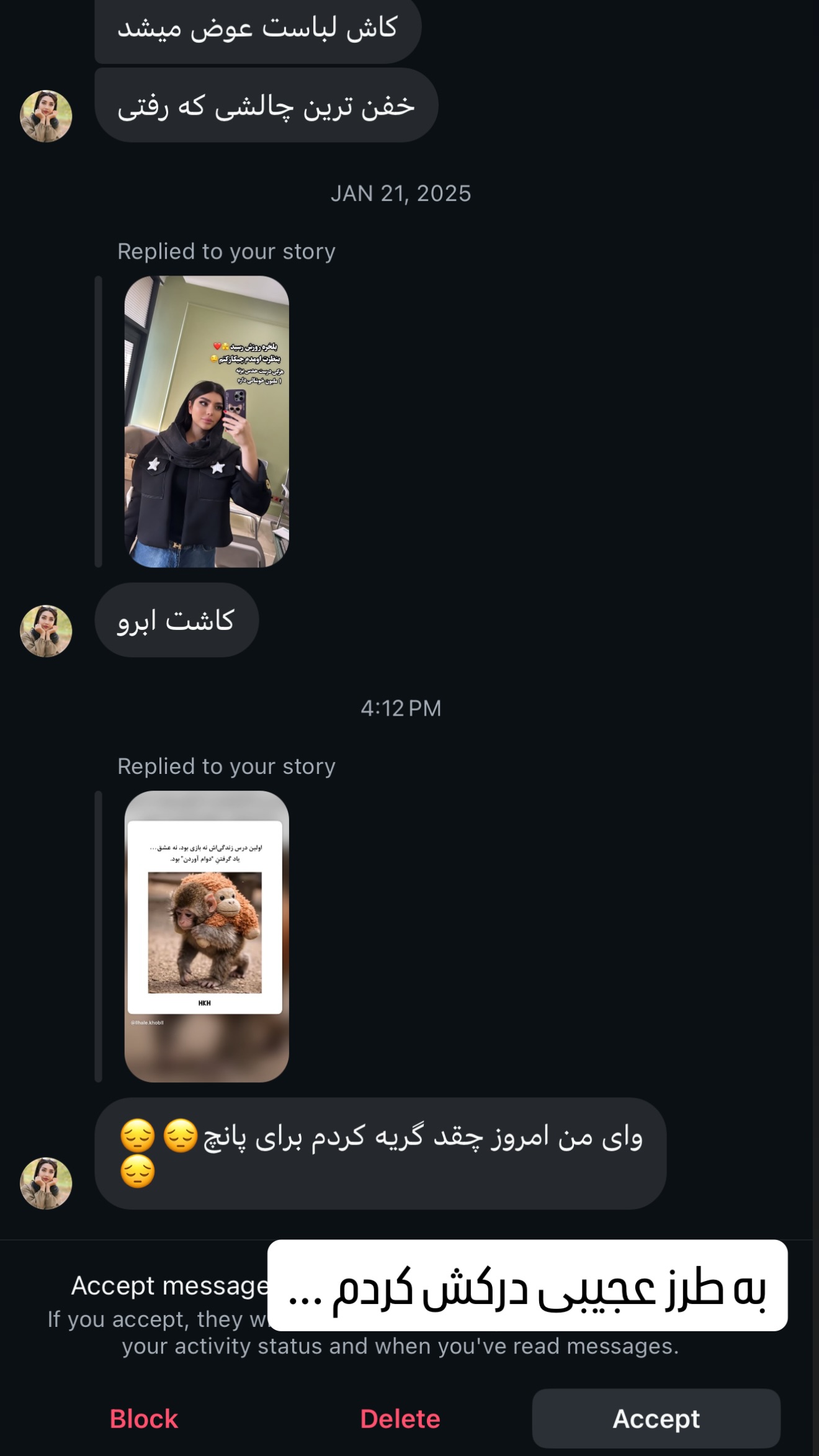Open sender's profile photo beside the crying message
Image resolution: width=819 pixels, height=1456 pixels.
(46, 1183)
